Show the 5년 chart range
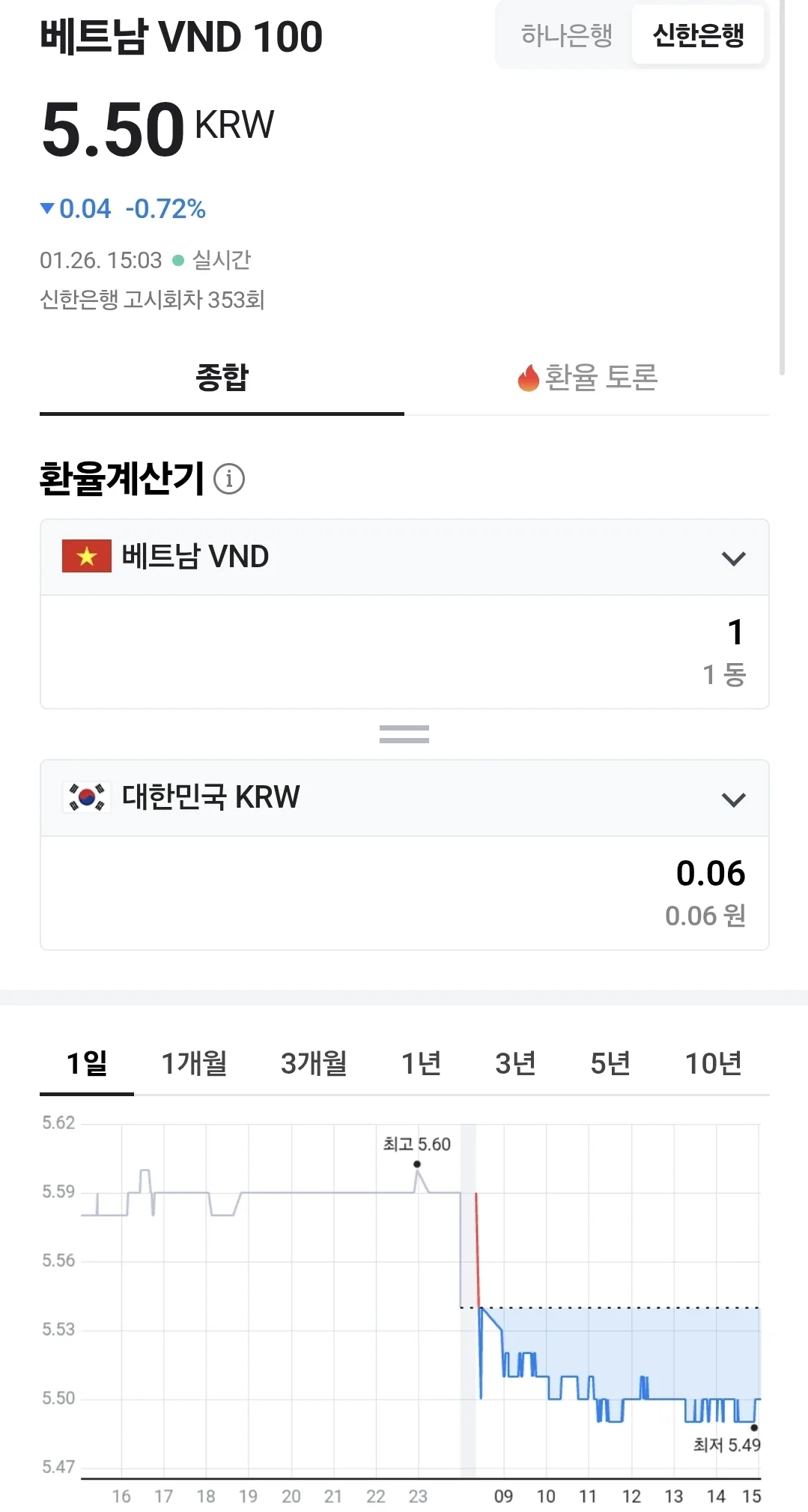 (610, 1063)
